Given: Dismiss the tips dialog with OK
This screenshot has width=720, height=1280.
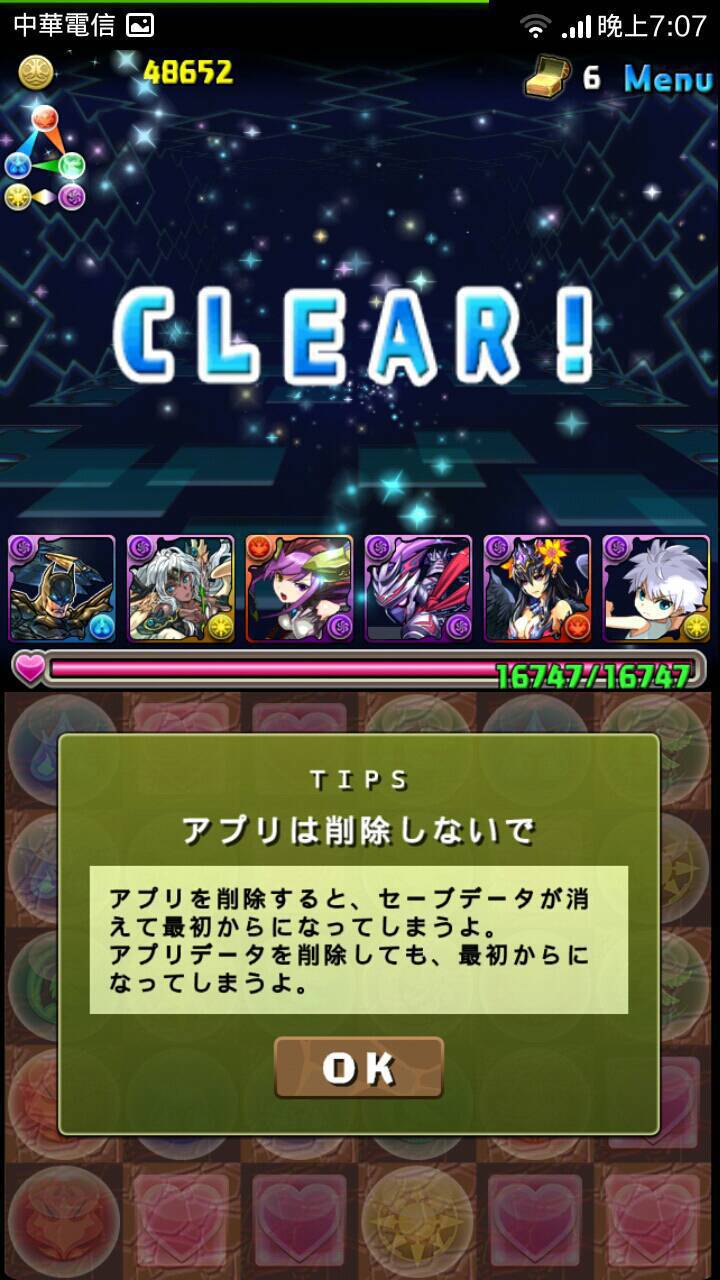Looking at the screenshot, I should (358, 1068).
